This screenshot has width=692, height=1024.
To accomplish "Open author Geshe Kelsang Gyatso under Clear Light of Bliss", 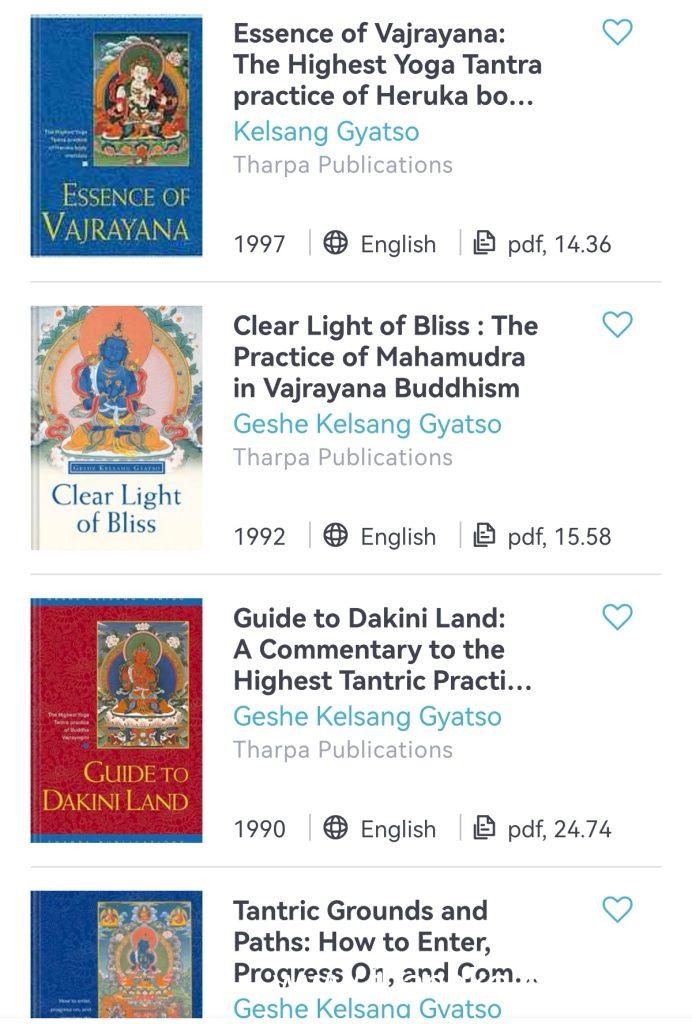I will pos(367,424).
